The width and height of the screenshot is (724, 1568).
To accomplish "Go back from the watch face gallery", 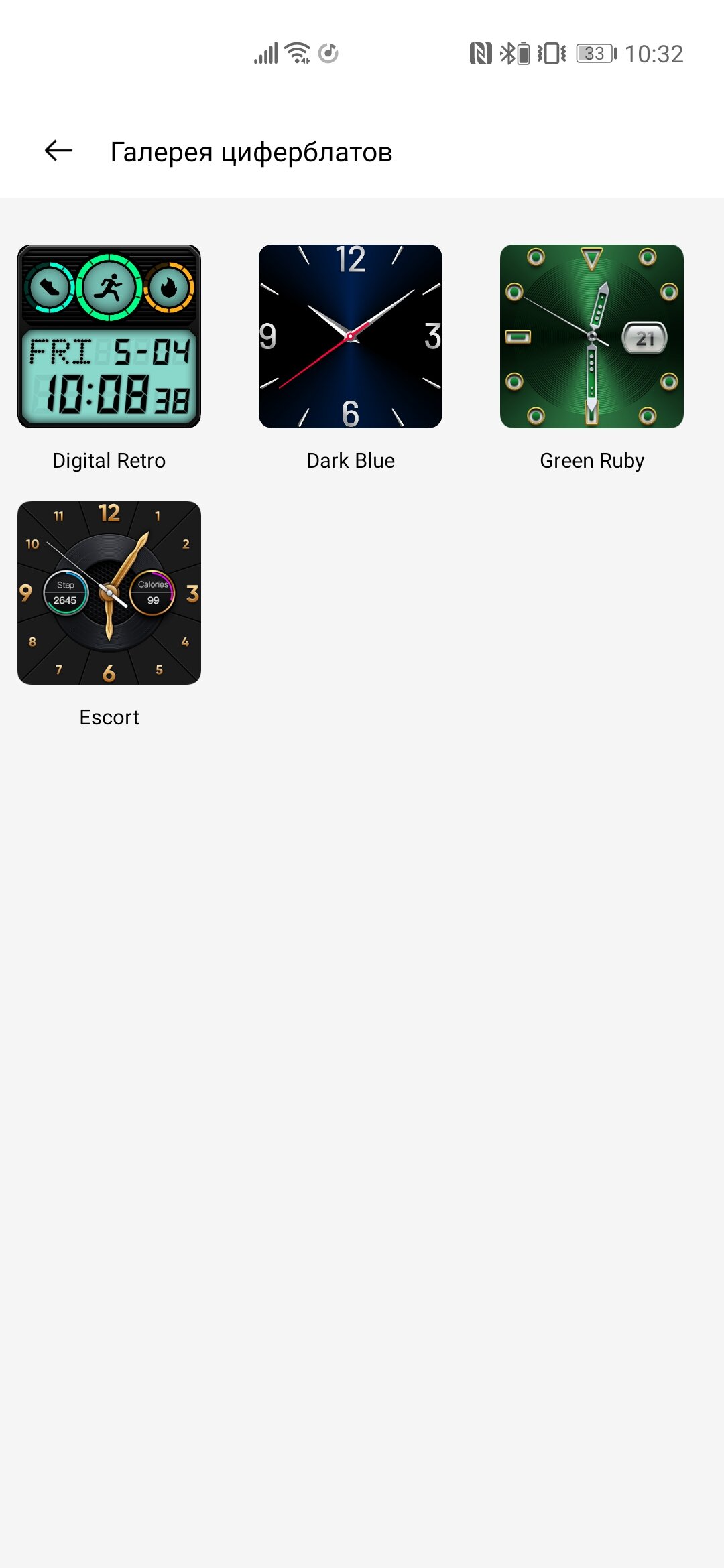I will [x=58, y=151].
